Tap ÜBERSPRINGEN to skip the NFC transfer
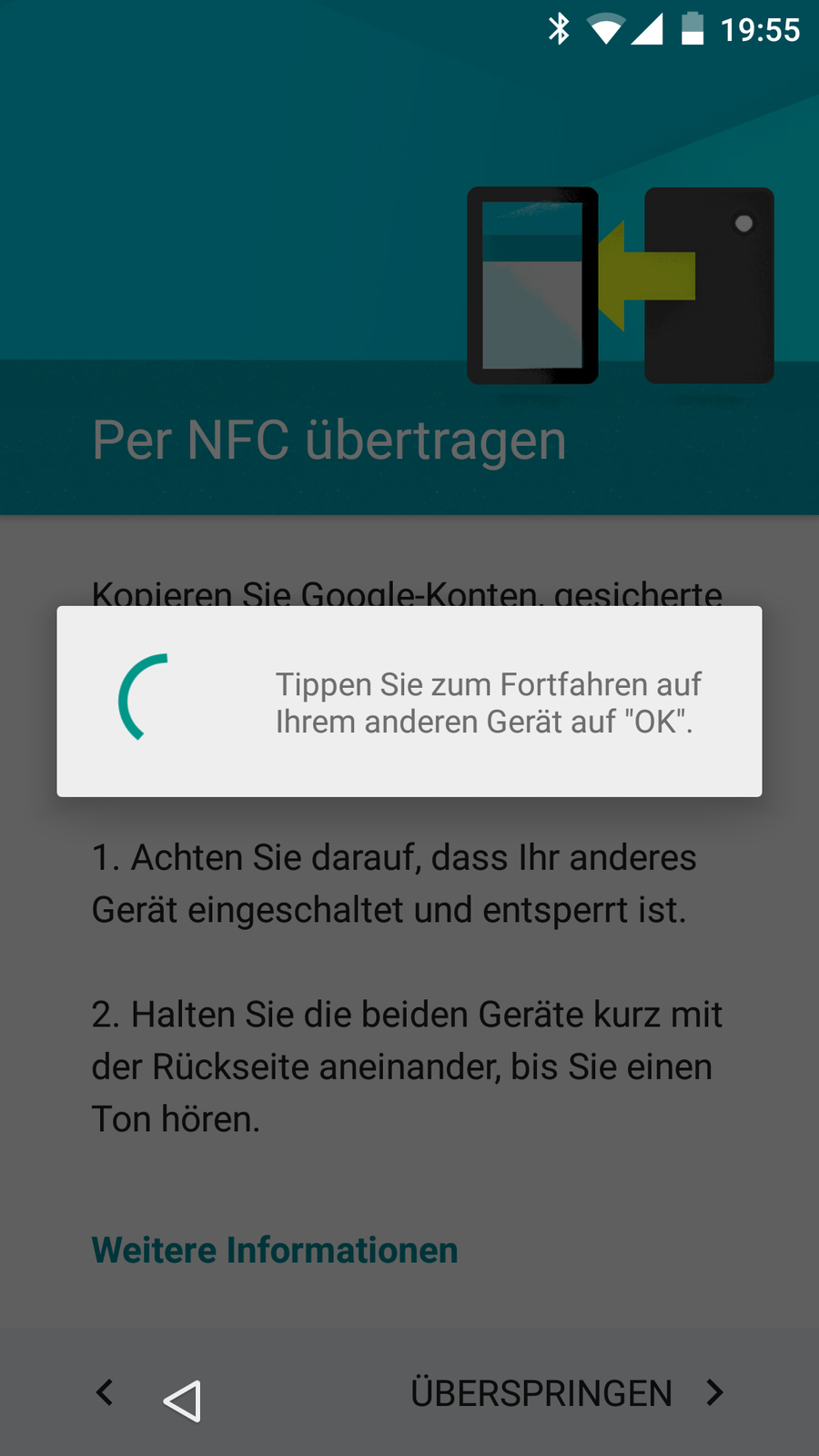 tap(564, 1393)
